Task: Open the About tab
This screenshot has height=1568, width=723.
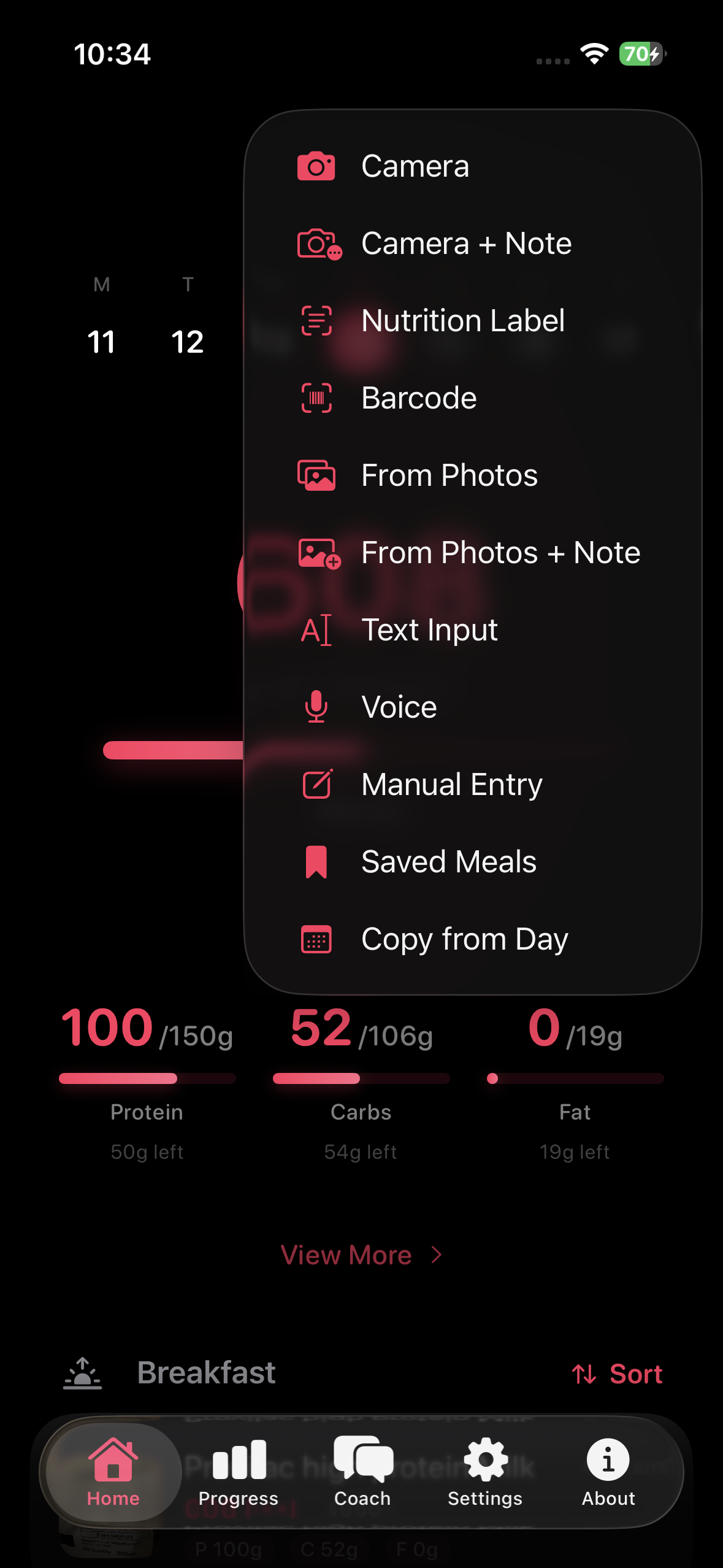Action: tap(608, 1472)
